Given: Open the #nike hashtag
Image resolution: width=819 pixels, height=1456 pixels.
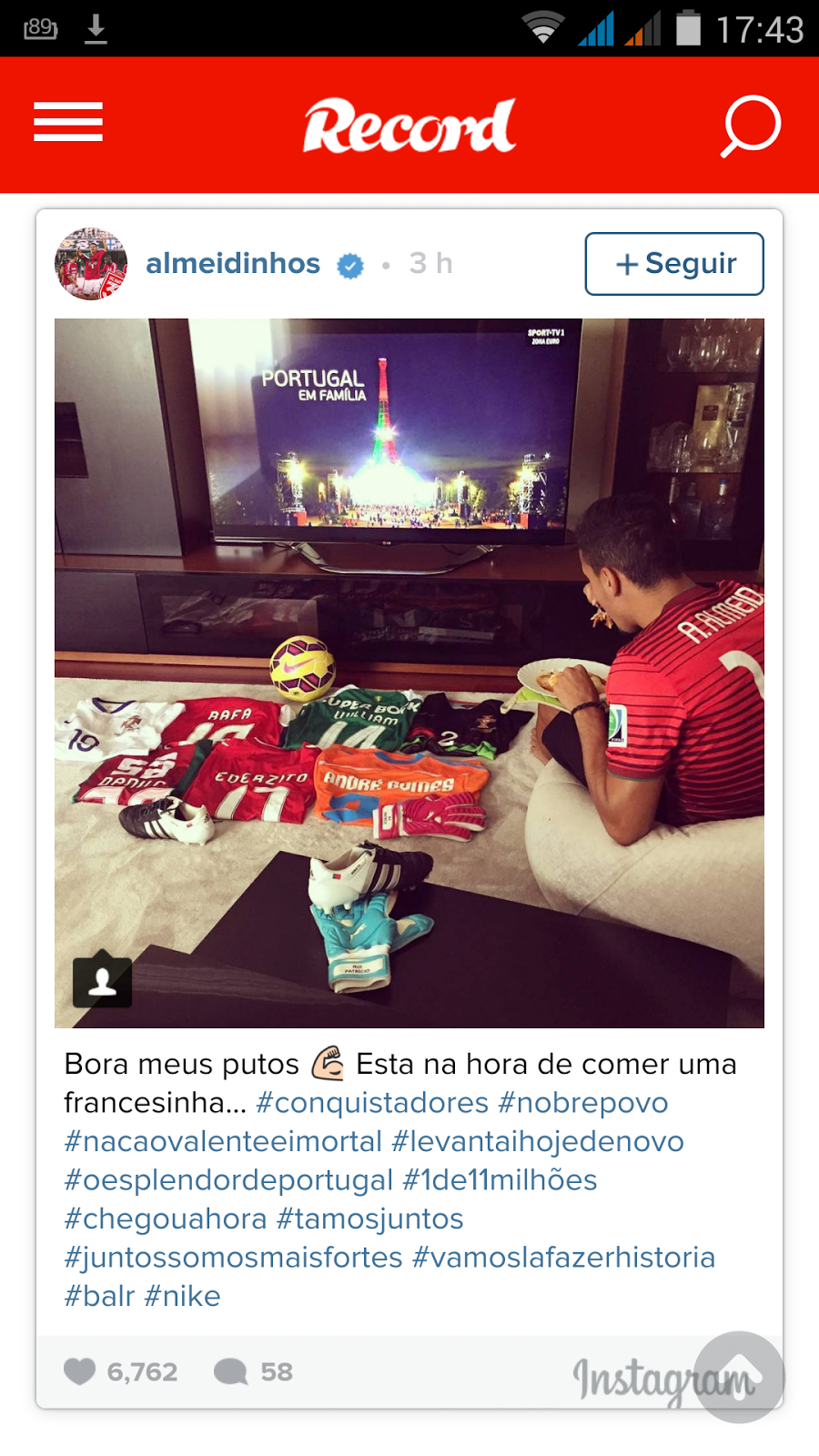Looking at the screenshot, I should click(182, 1296).
